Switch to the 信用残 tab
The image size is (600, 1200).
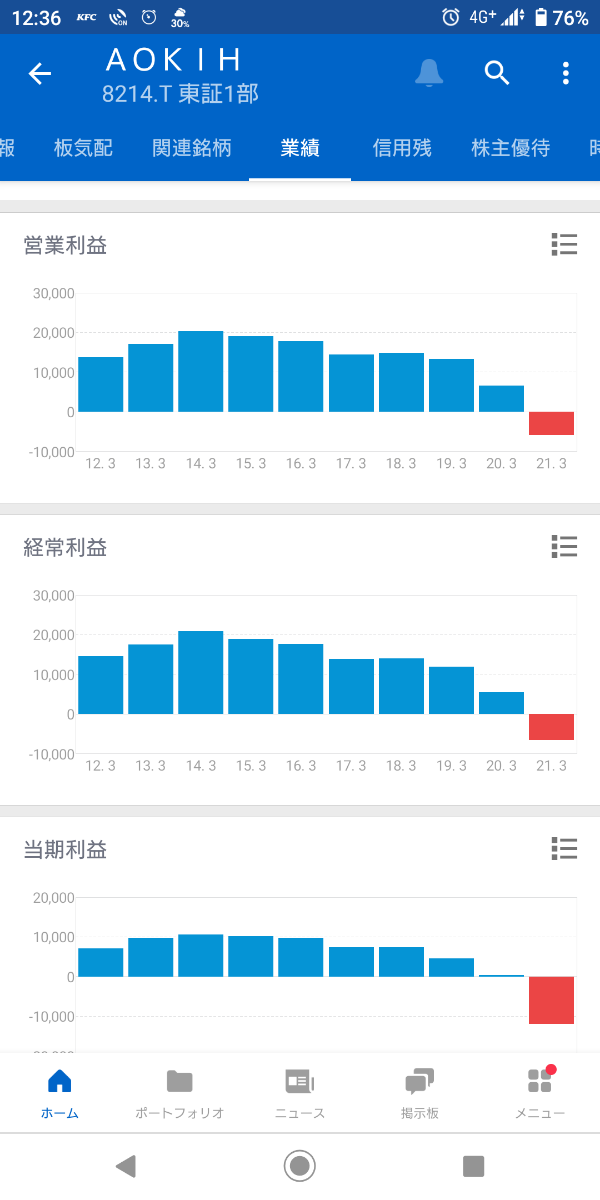click(x=401, y=148)
